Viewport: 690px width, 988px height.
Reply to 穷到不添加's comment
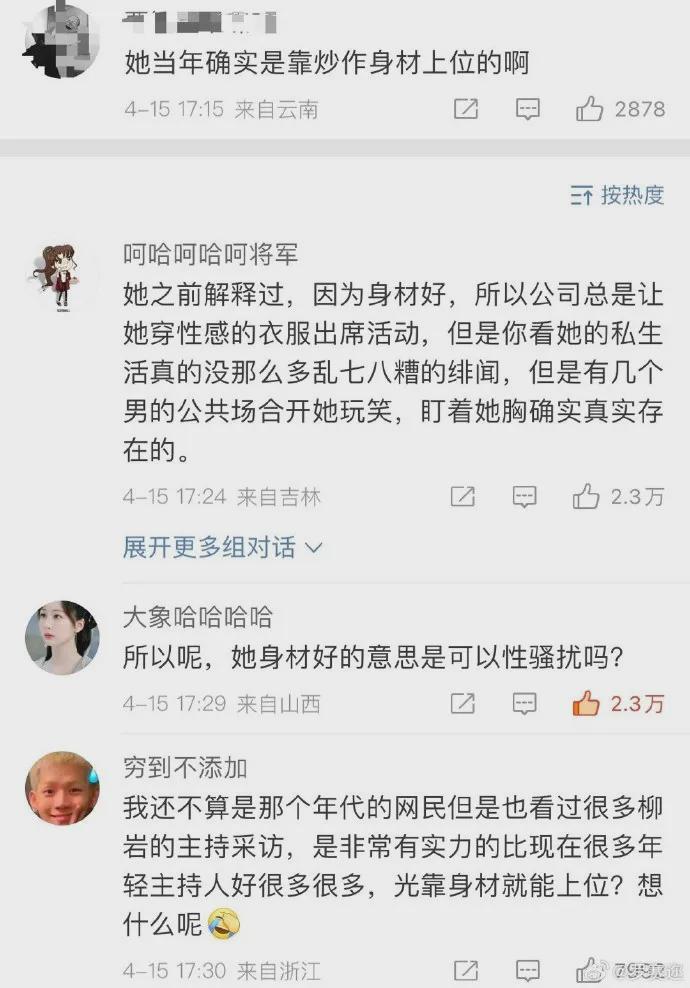tap(526, 971)
